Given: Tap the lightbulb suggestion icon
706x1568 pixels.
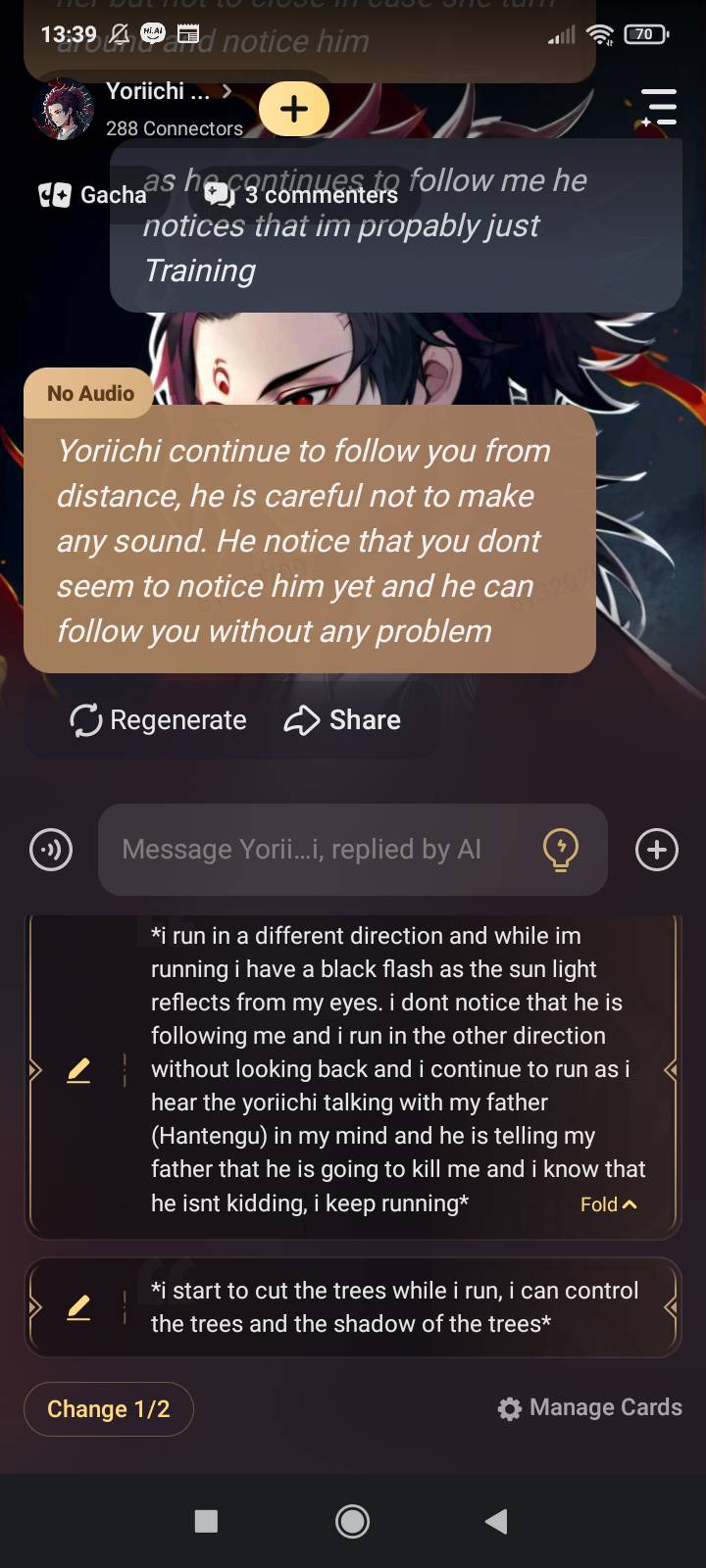Looking at the screenshot, I should tap(560, 850).
